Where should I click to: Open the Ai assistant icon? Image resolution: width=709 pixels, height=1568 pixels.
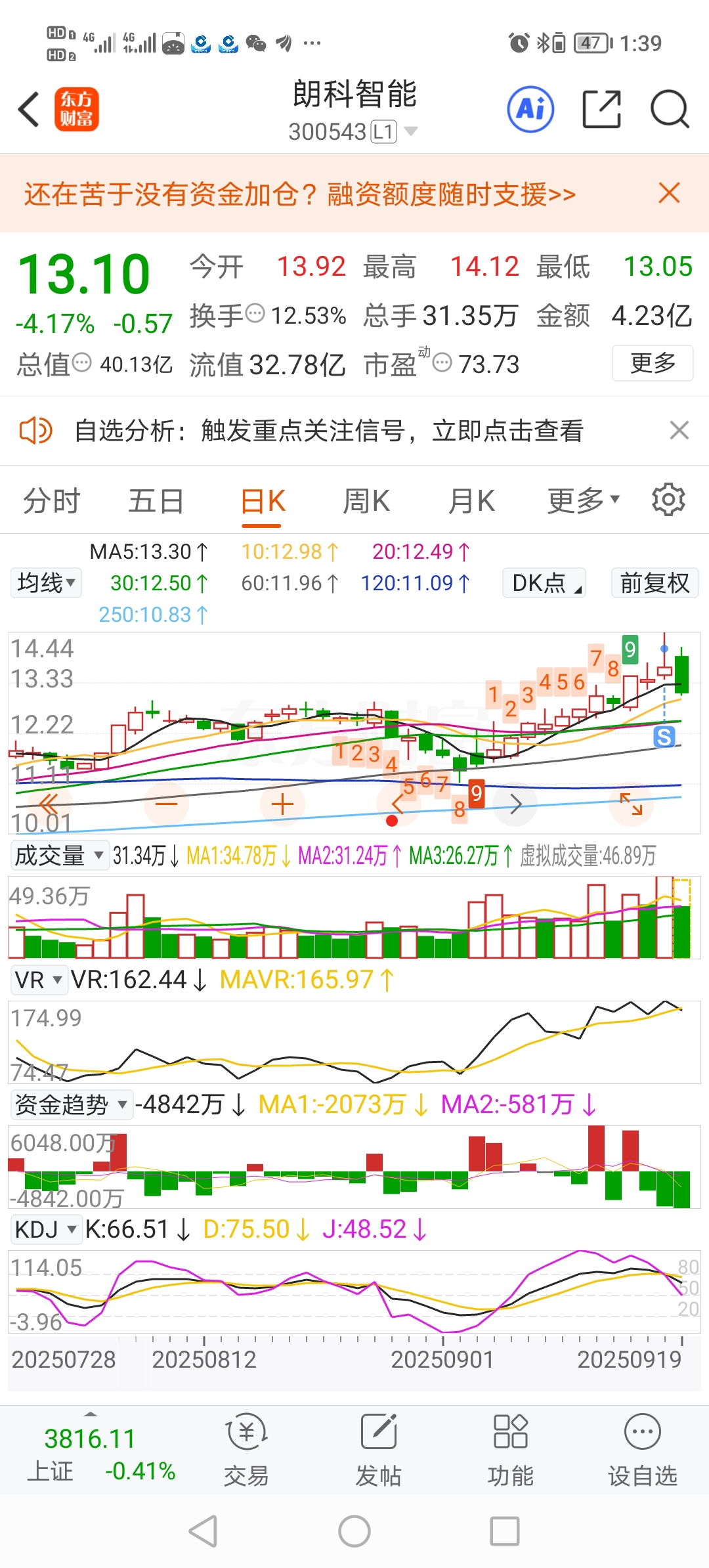point(530,109)
